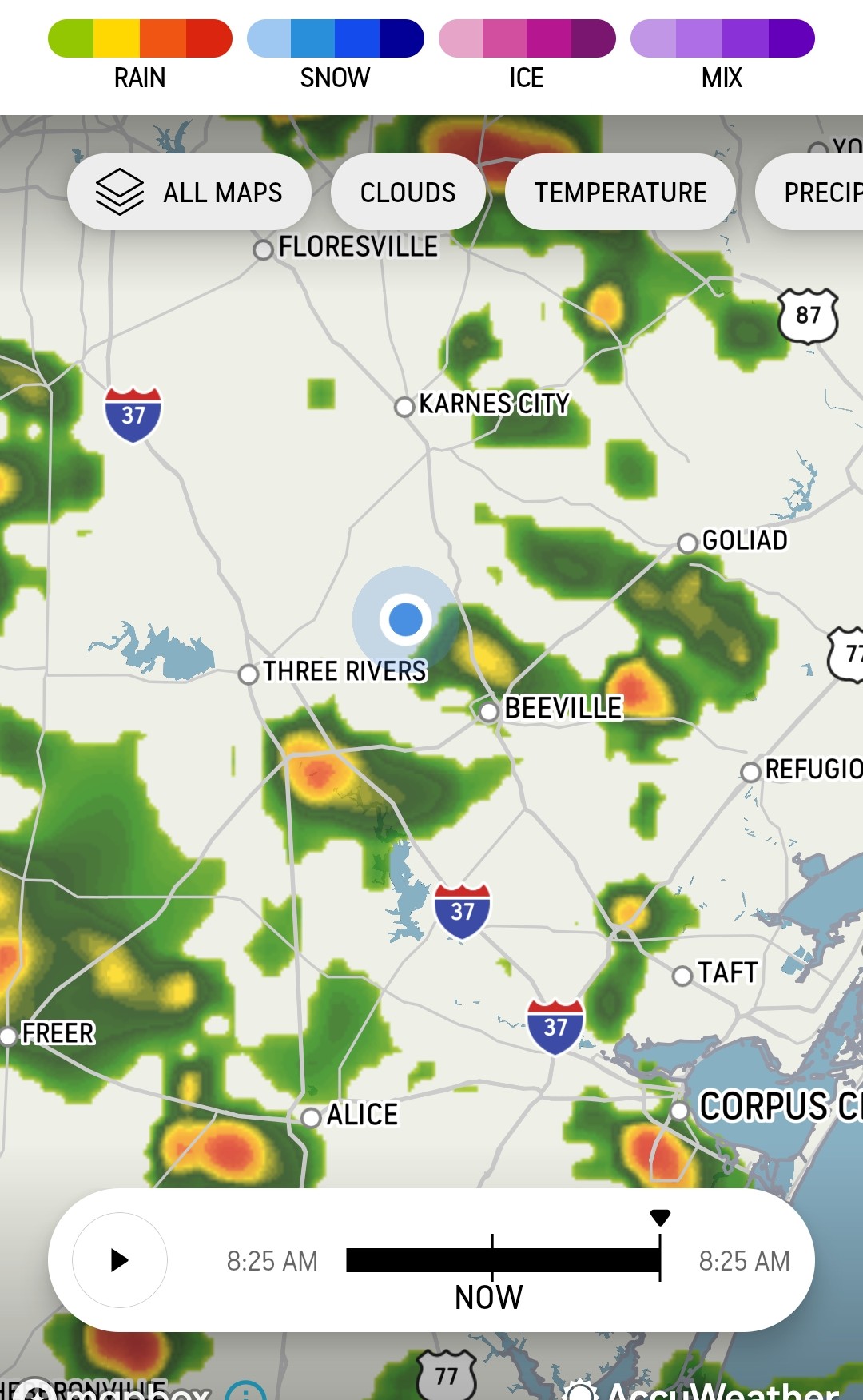Show the Precipitation map chip
The image size is (863, 1400).
(815, 193)
